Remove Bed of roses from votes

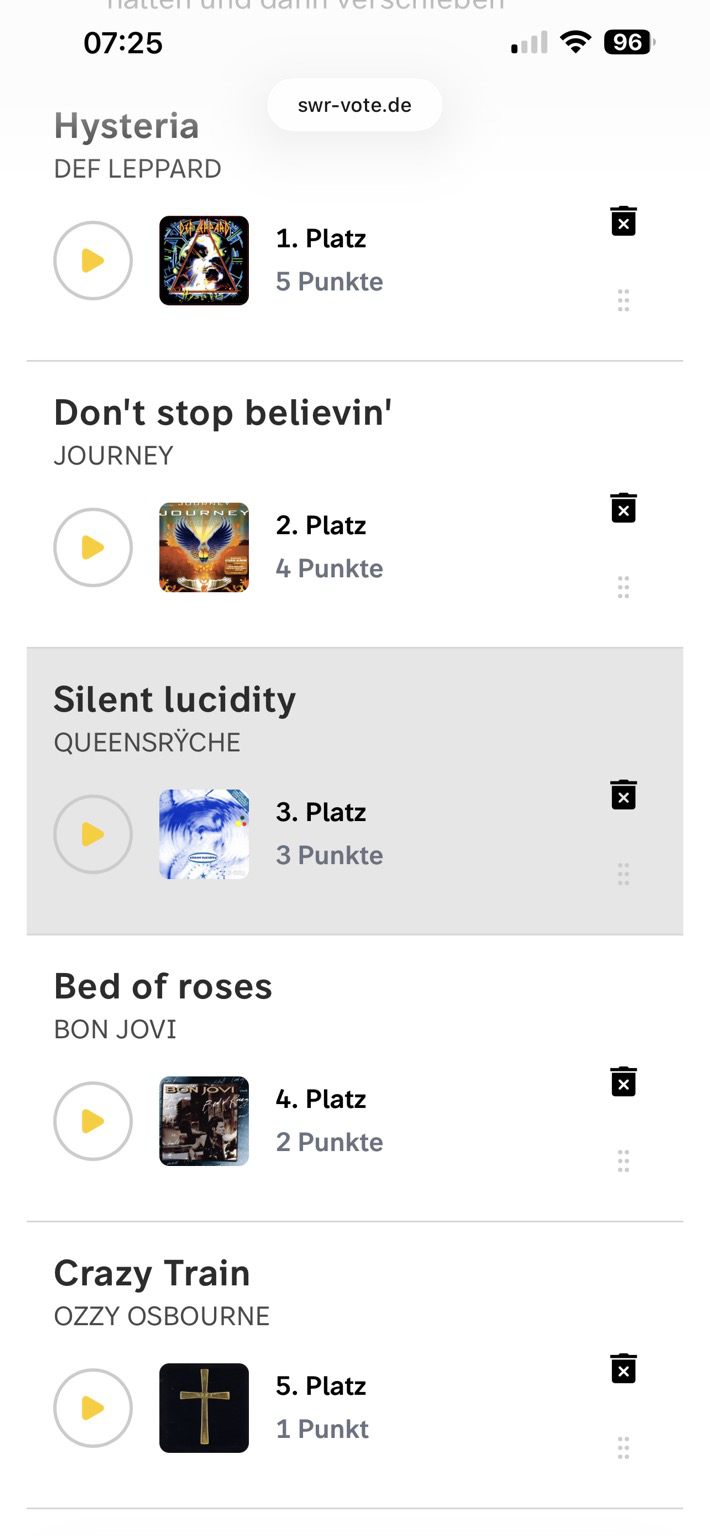tap(623, 1082)
